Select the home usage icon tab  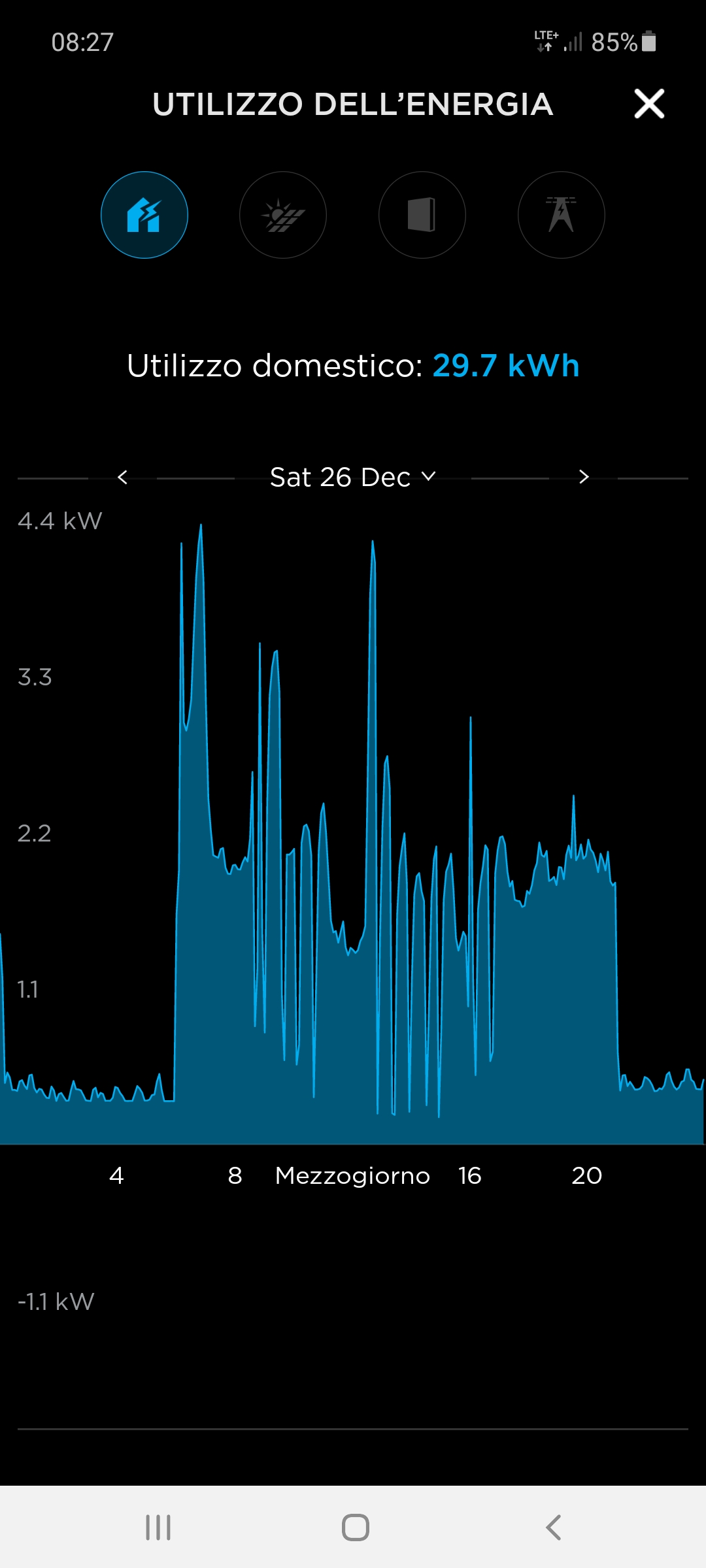pyautogui.click(x=144, y=215)
